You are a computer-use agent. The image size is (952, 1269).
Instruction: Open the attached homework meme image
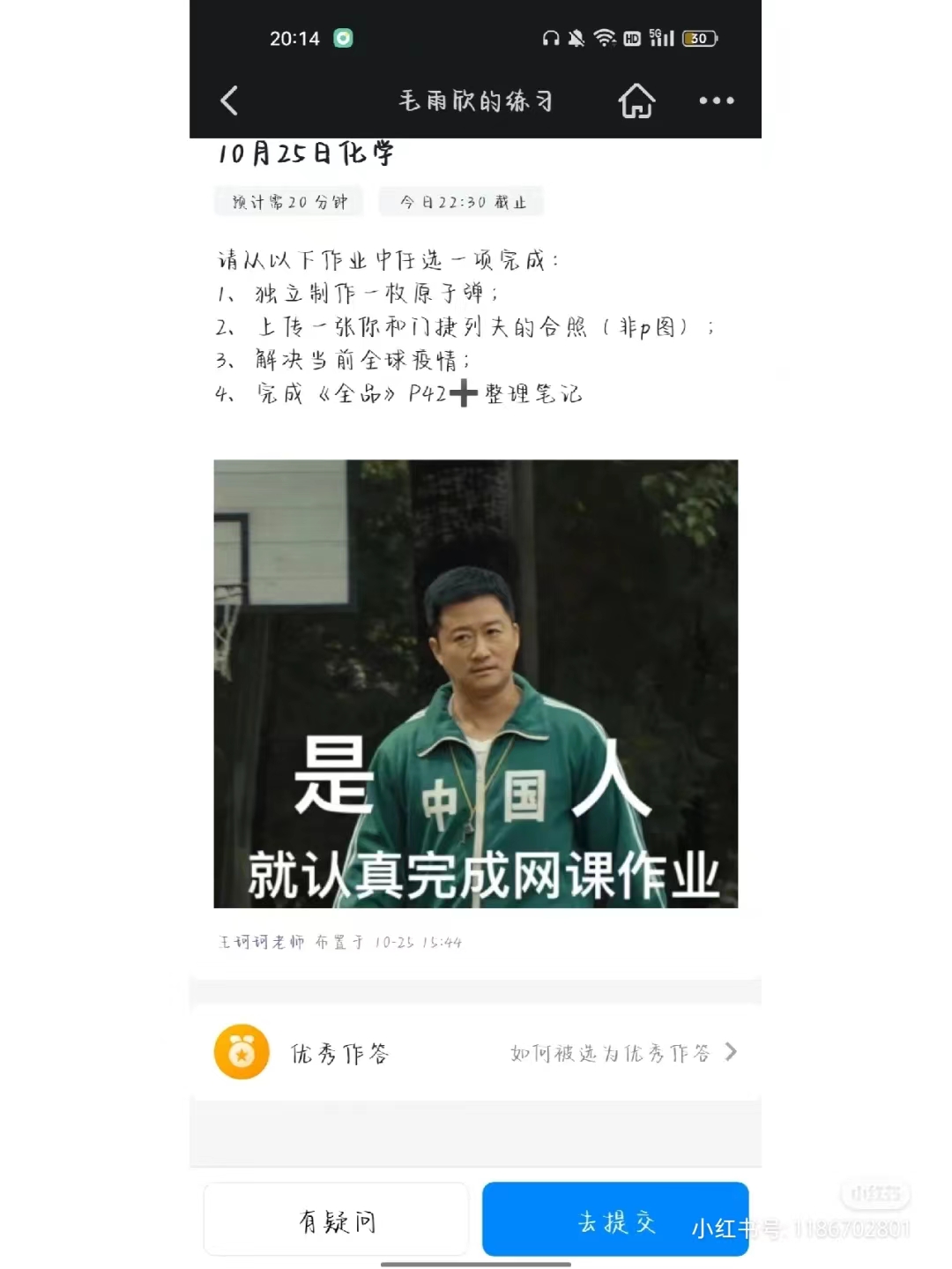coord(475,683)
